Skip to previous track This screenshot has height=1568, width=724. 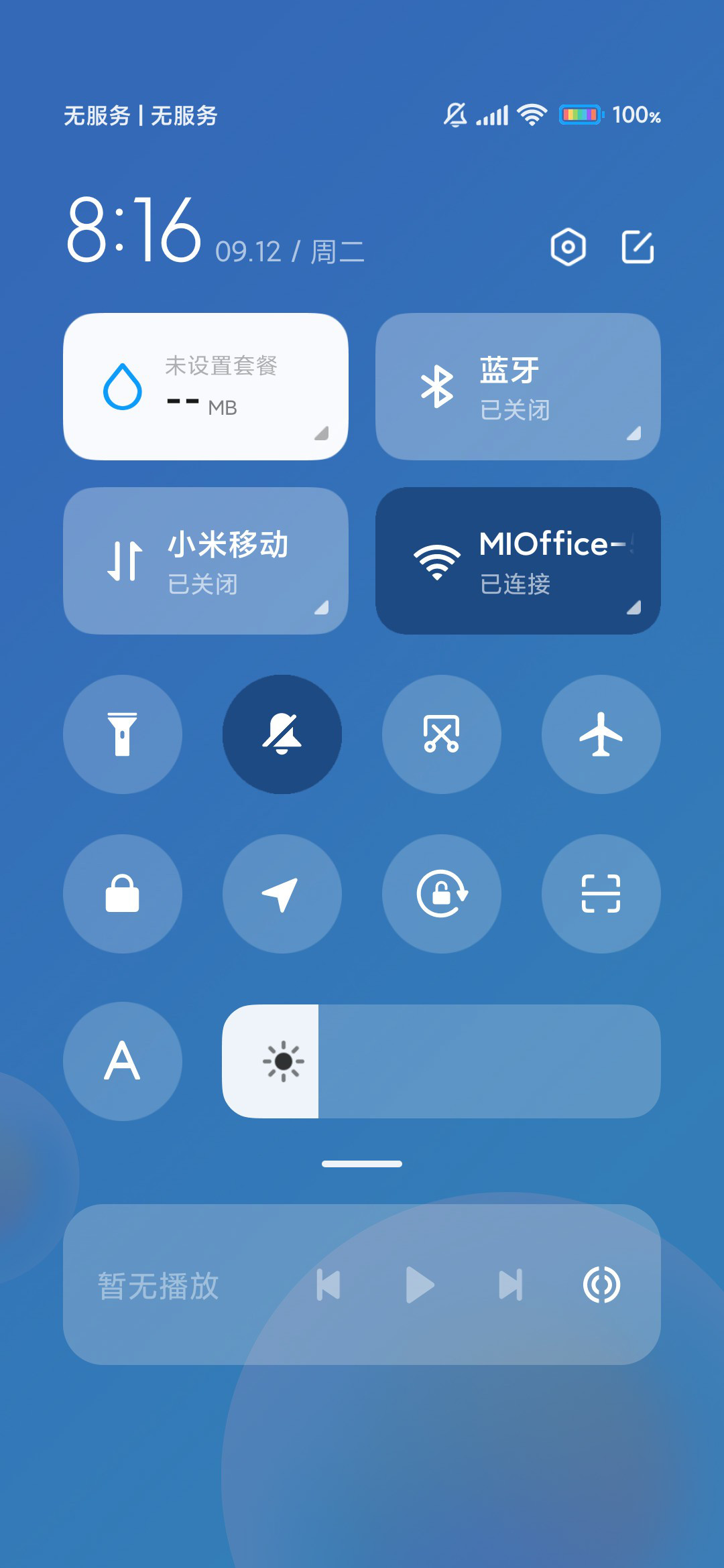click(x=328, y=1285)
